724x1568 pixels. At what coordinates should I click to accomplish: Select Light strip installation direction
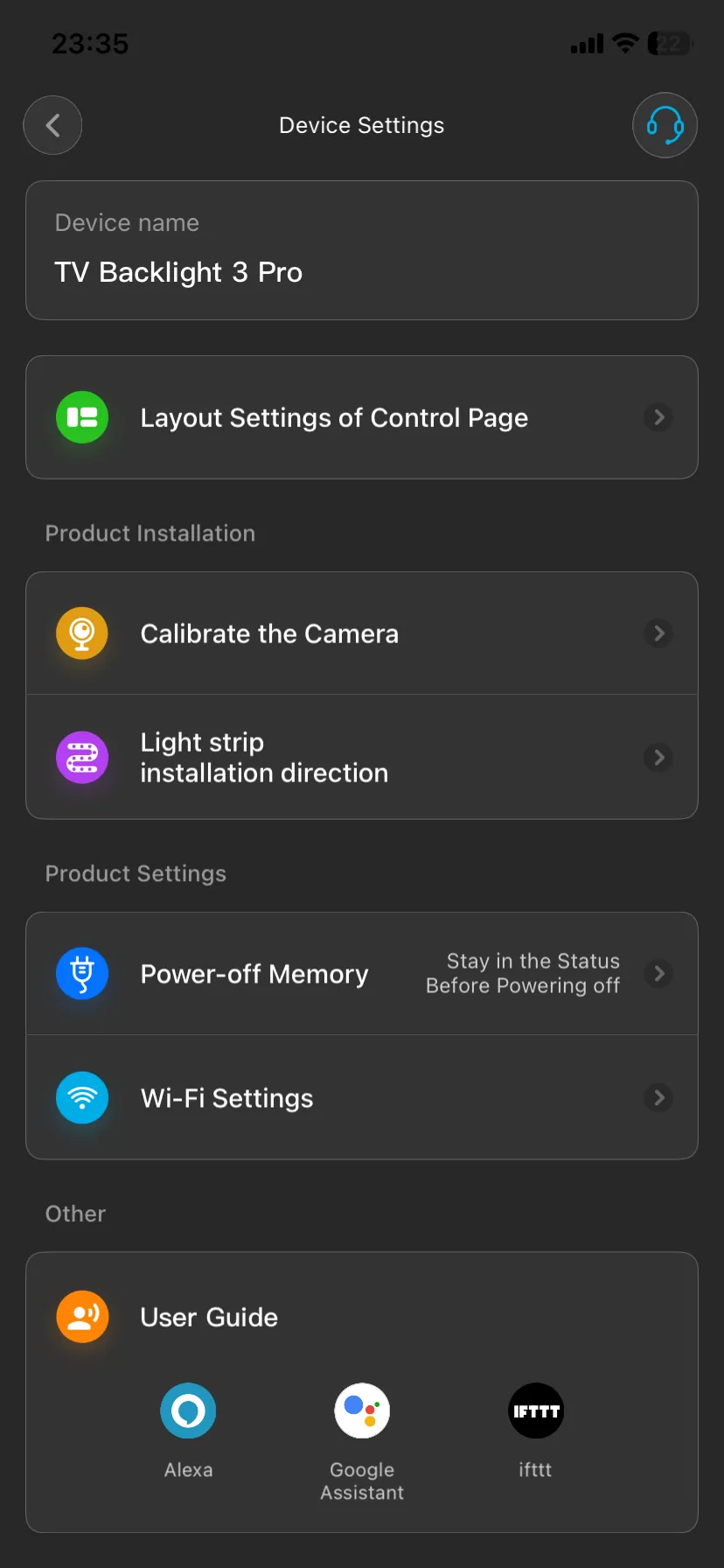pos(361,758)
